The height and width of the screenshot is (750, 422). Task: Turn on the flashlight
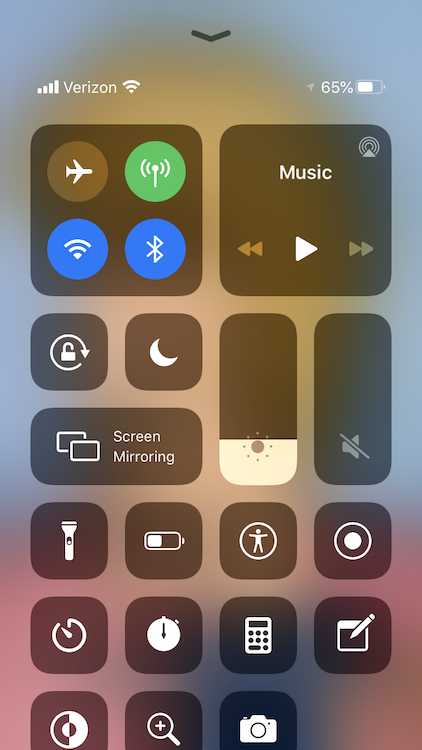coord(69,540)
